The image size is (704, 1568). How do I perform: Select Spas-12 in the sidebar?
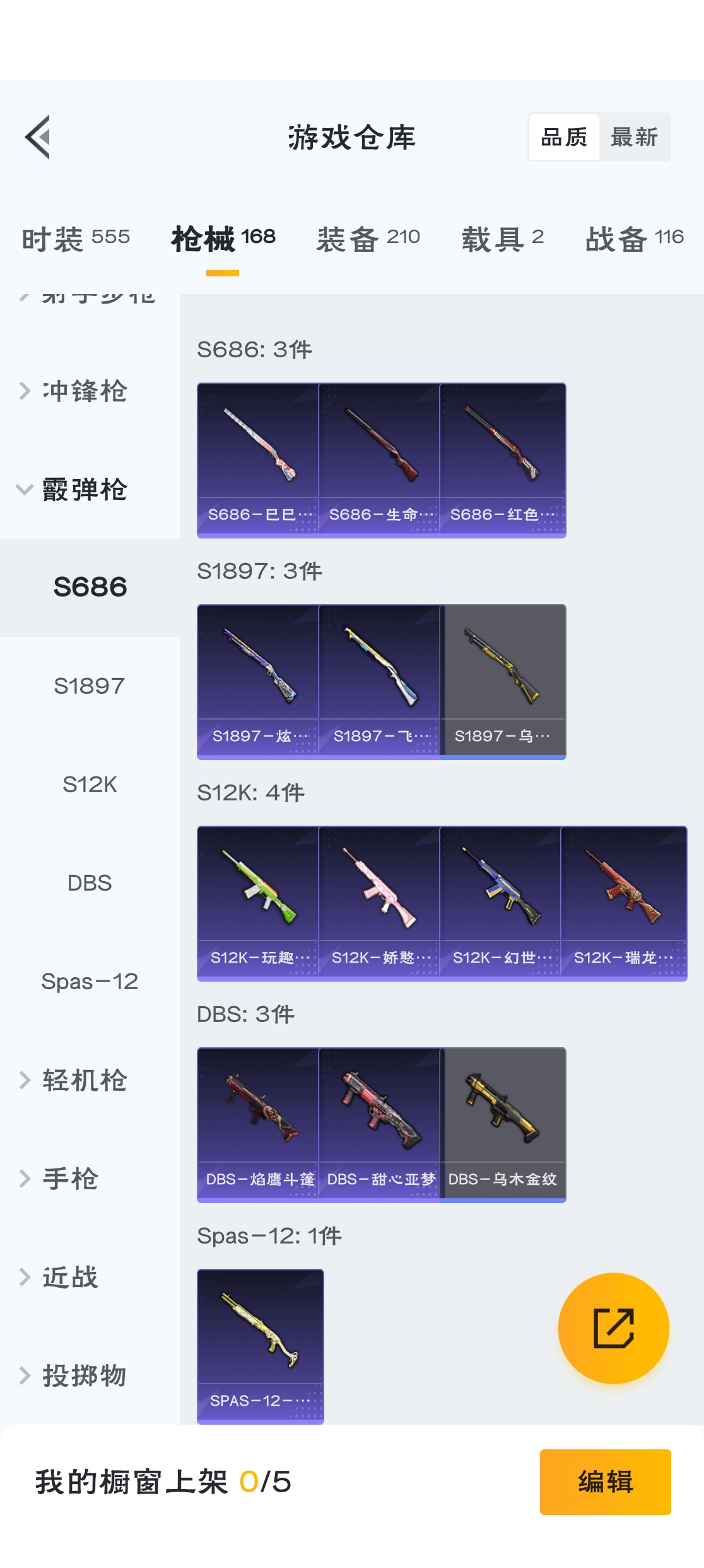pyautogui.click(x=90, y=982)
